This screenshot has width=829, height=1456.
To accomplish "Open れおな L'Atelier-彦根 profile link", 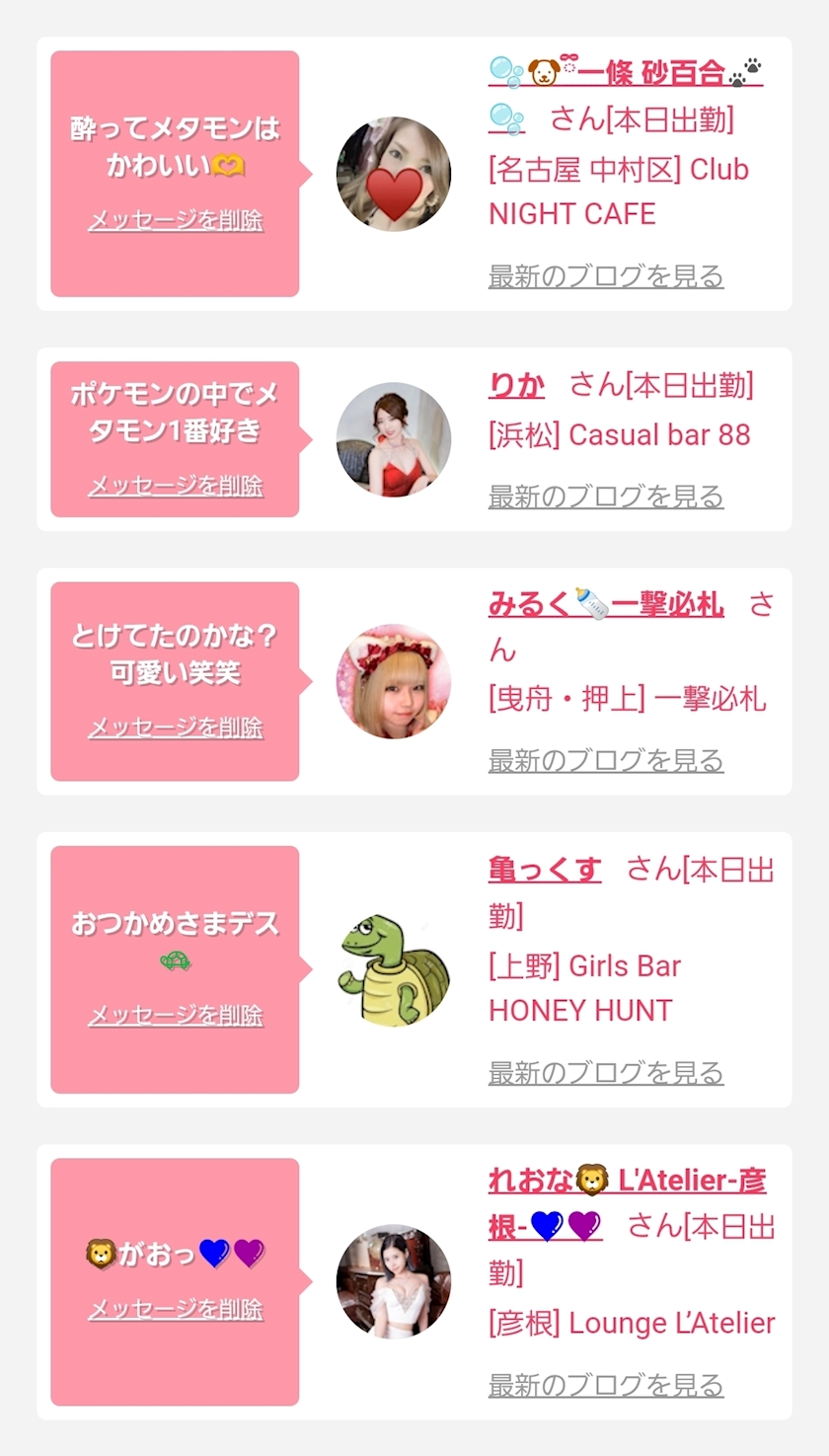I will pyautogui.click(x=628, y=1203).
